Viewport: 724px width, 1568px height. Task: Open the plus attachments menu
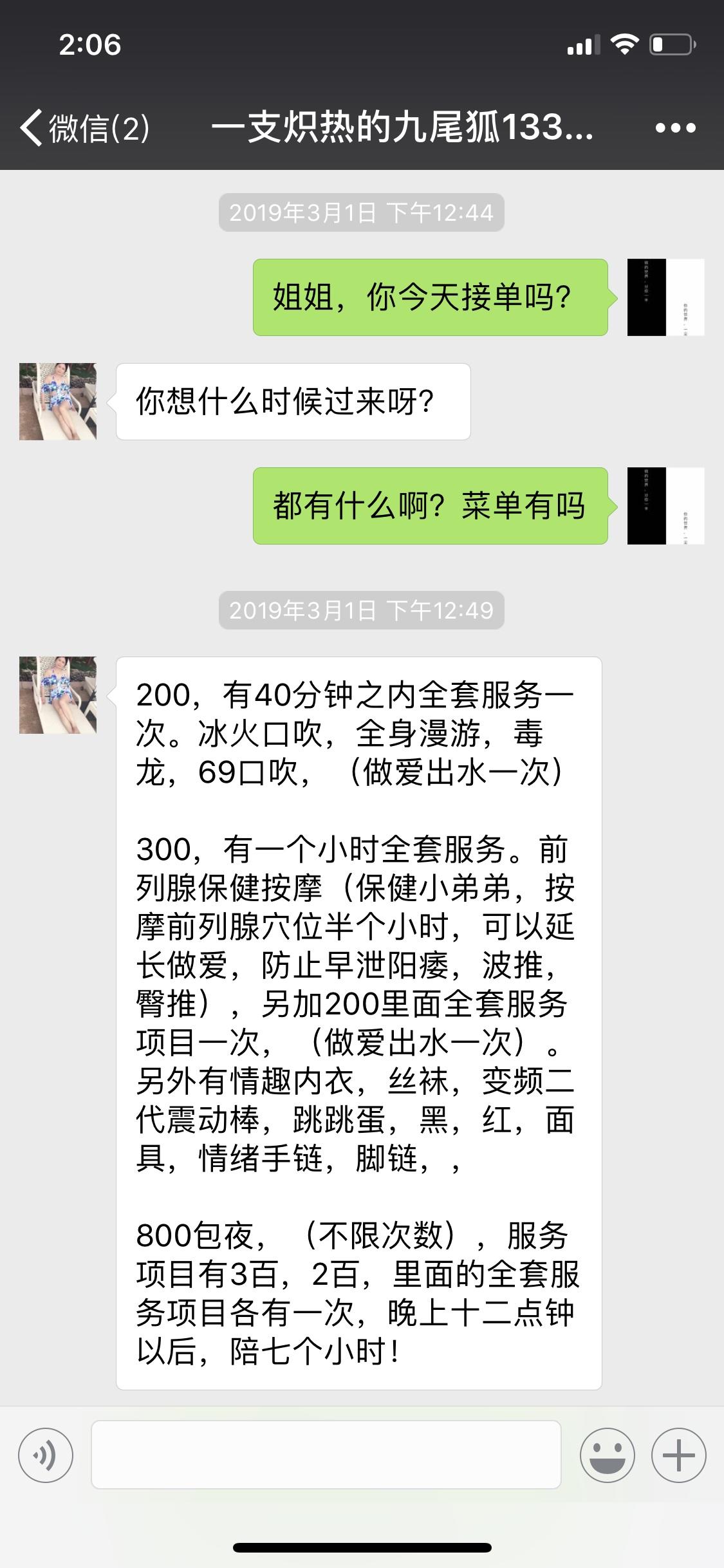[678, 1455]
